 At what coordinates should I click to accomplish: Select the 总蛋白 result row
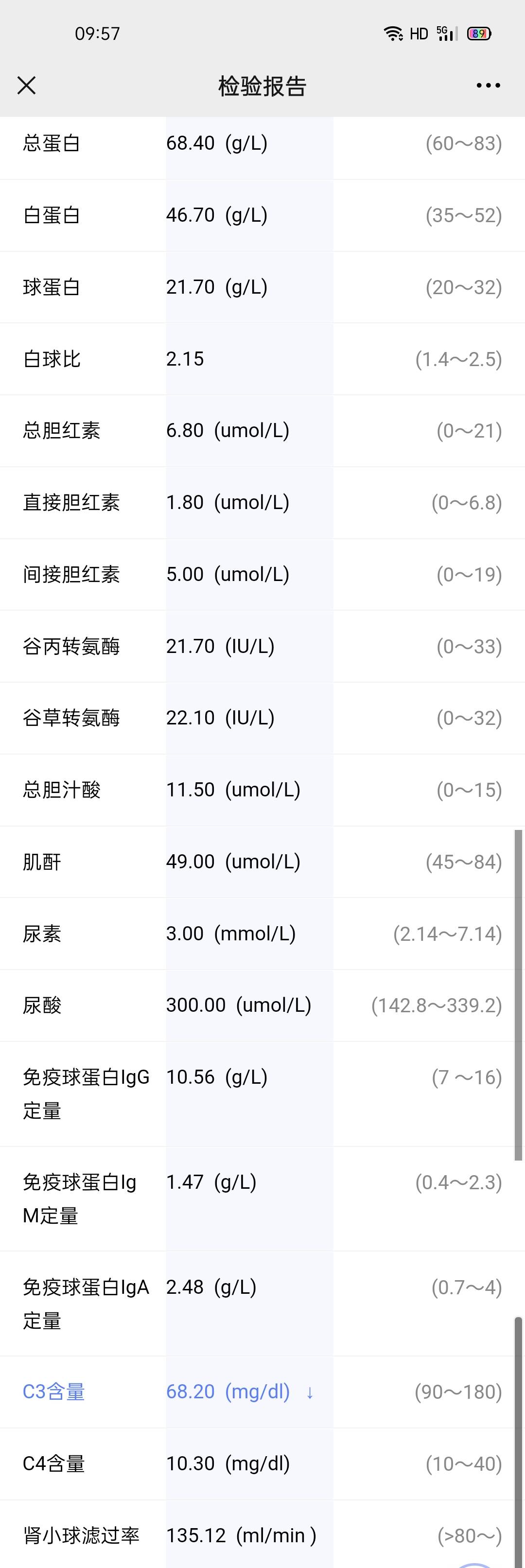click(262, 143)
